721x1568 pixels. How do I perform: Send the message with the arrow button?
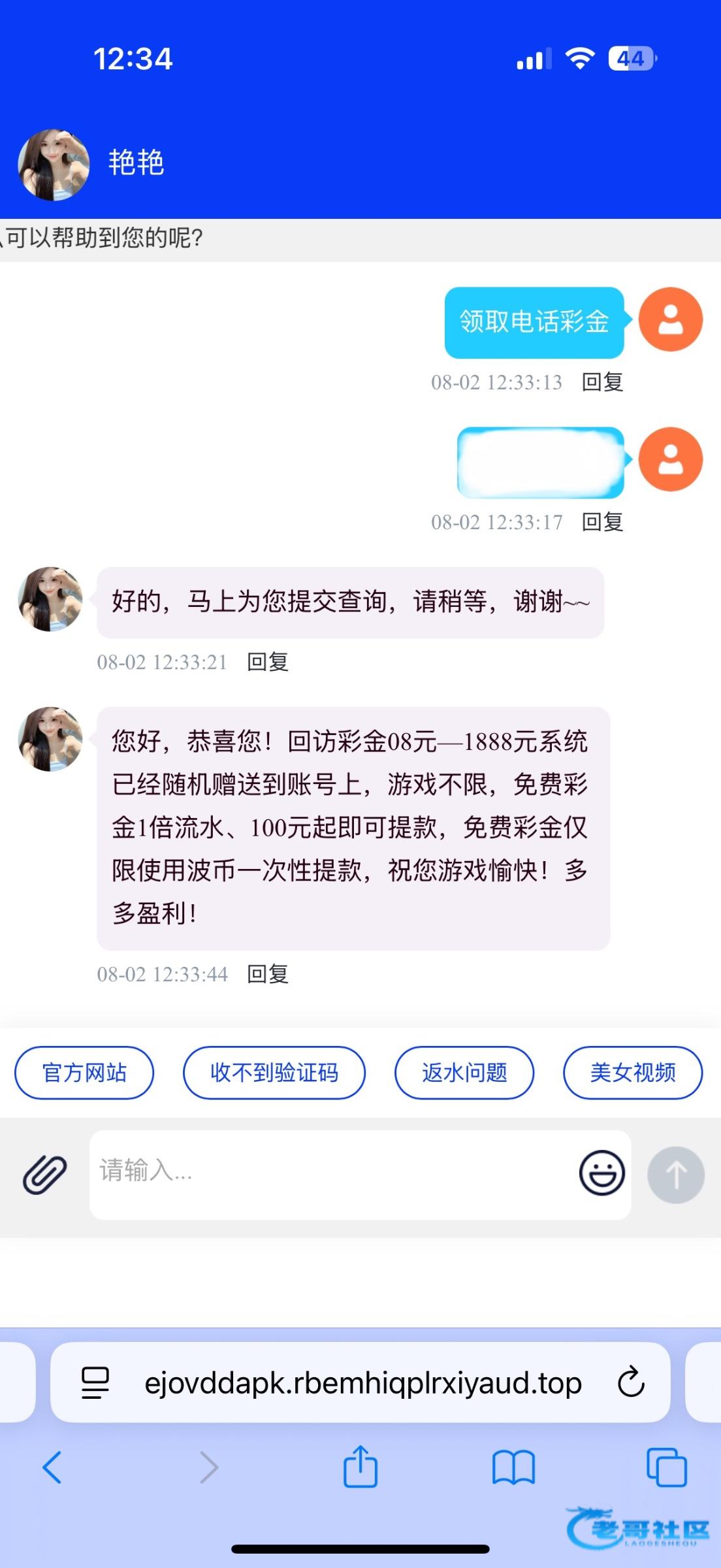pos(676,1175)
